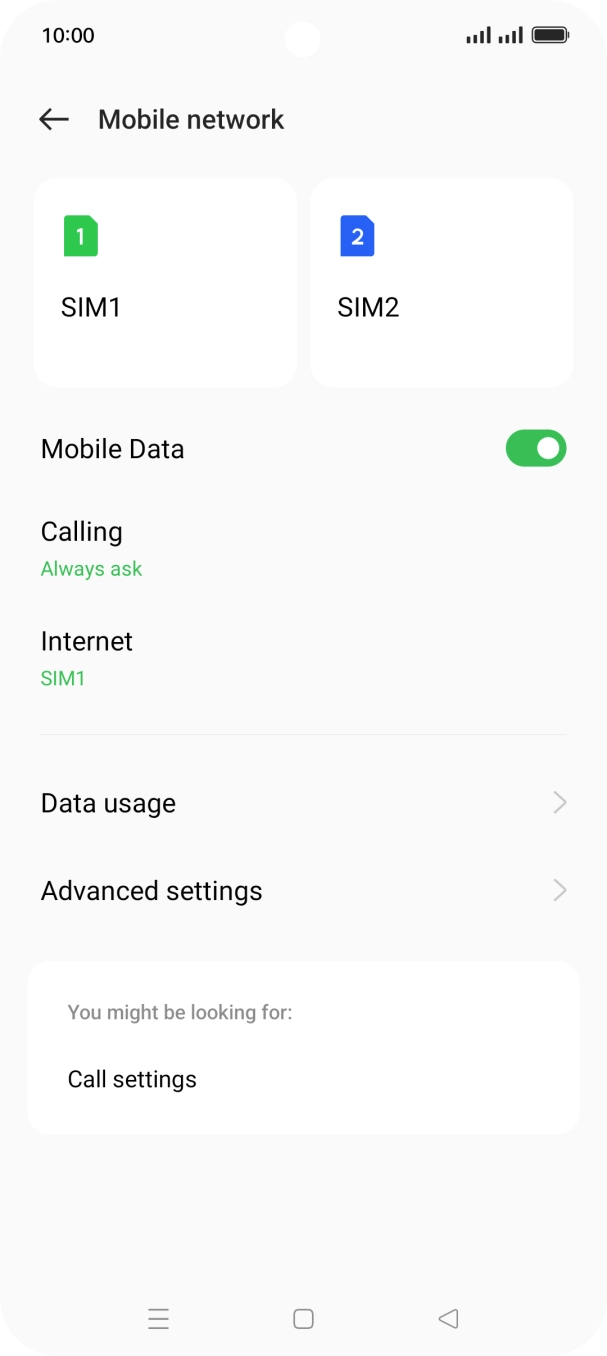Open Advanced settings
Viewport: 607px width, 1356px height.
click(x=303, y=891)
